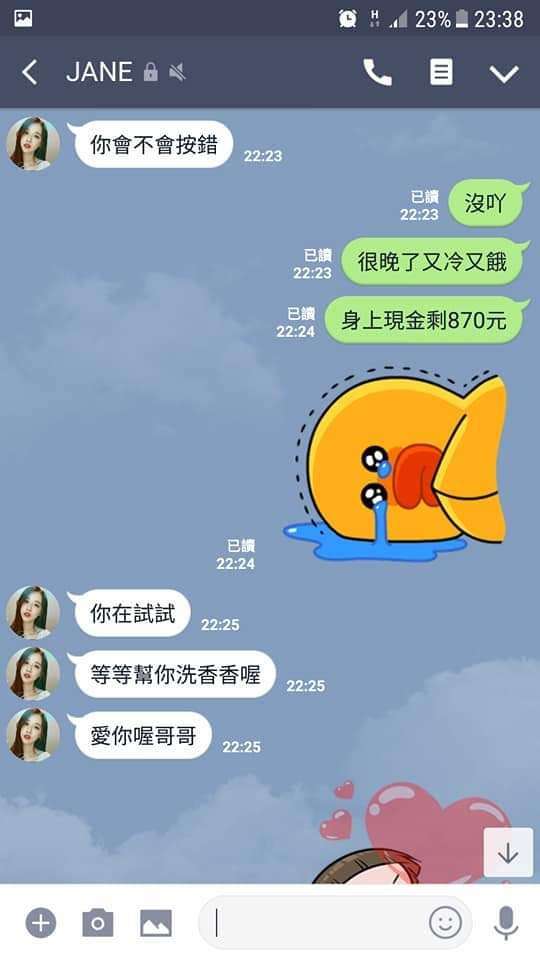Open the chat notes icon

point(441,73)
